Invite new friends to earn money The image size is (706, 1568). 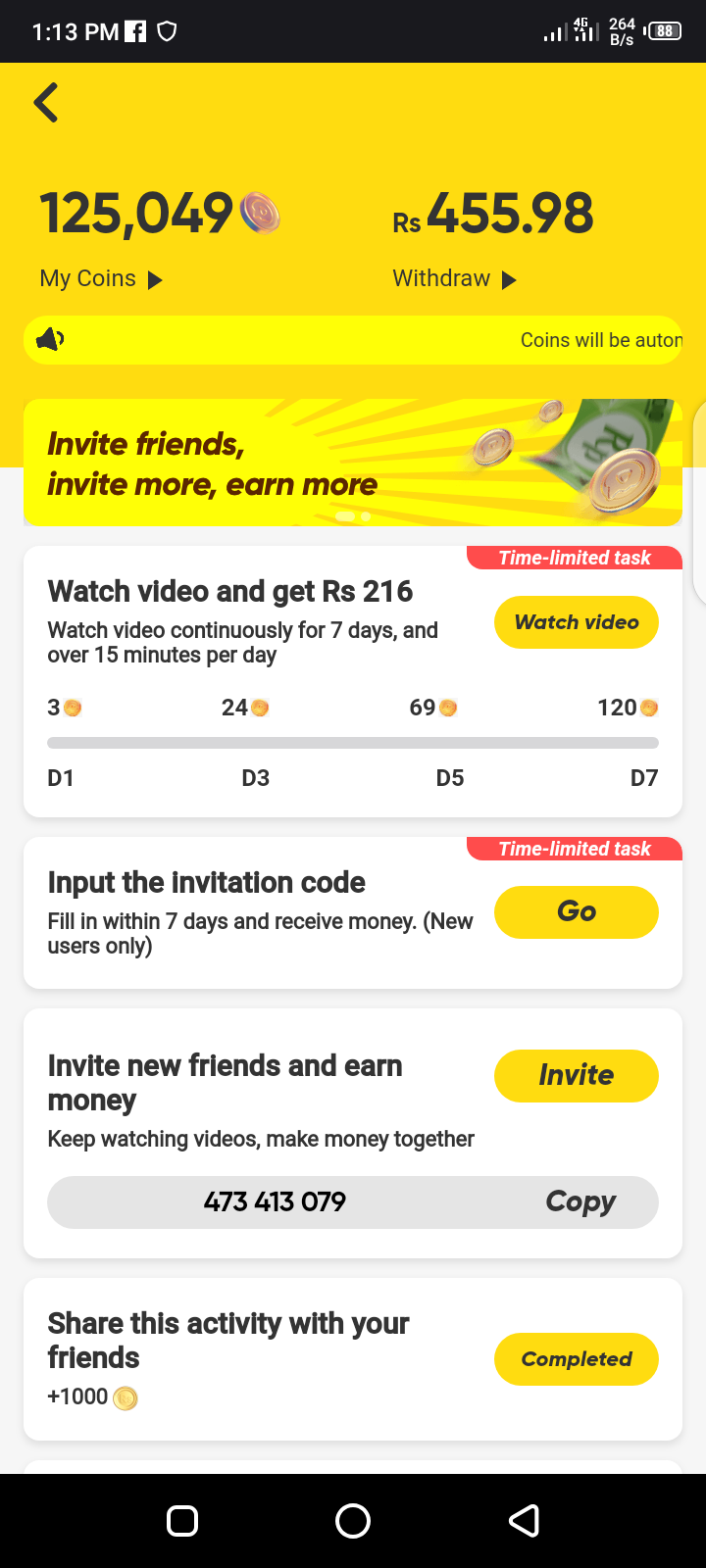[576, 1076]
